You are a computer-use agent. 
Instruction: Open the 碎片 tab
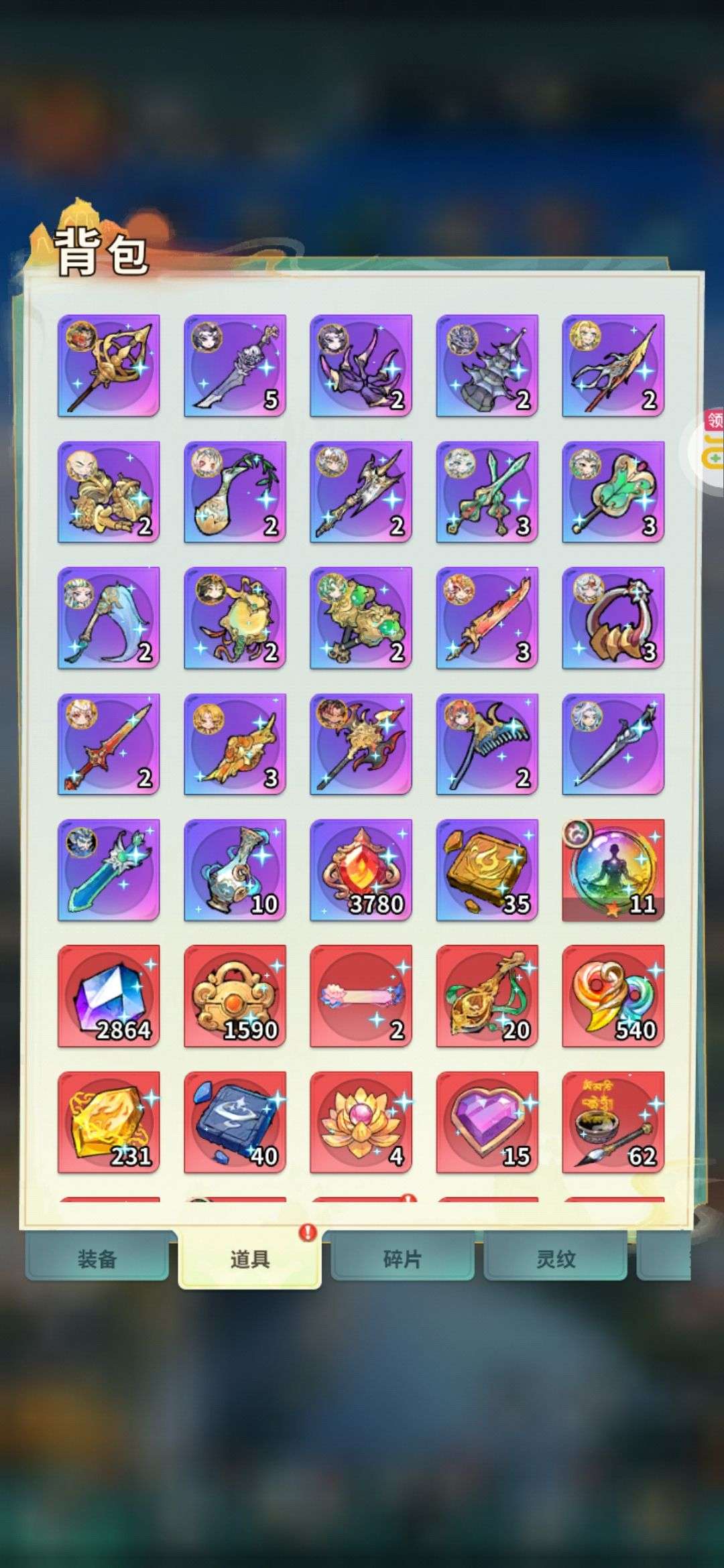click(x=402, y=1258)
